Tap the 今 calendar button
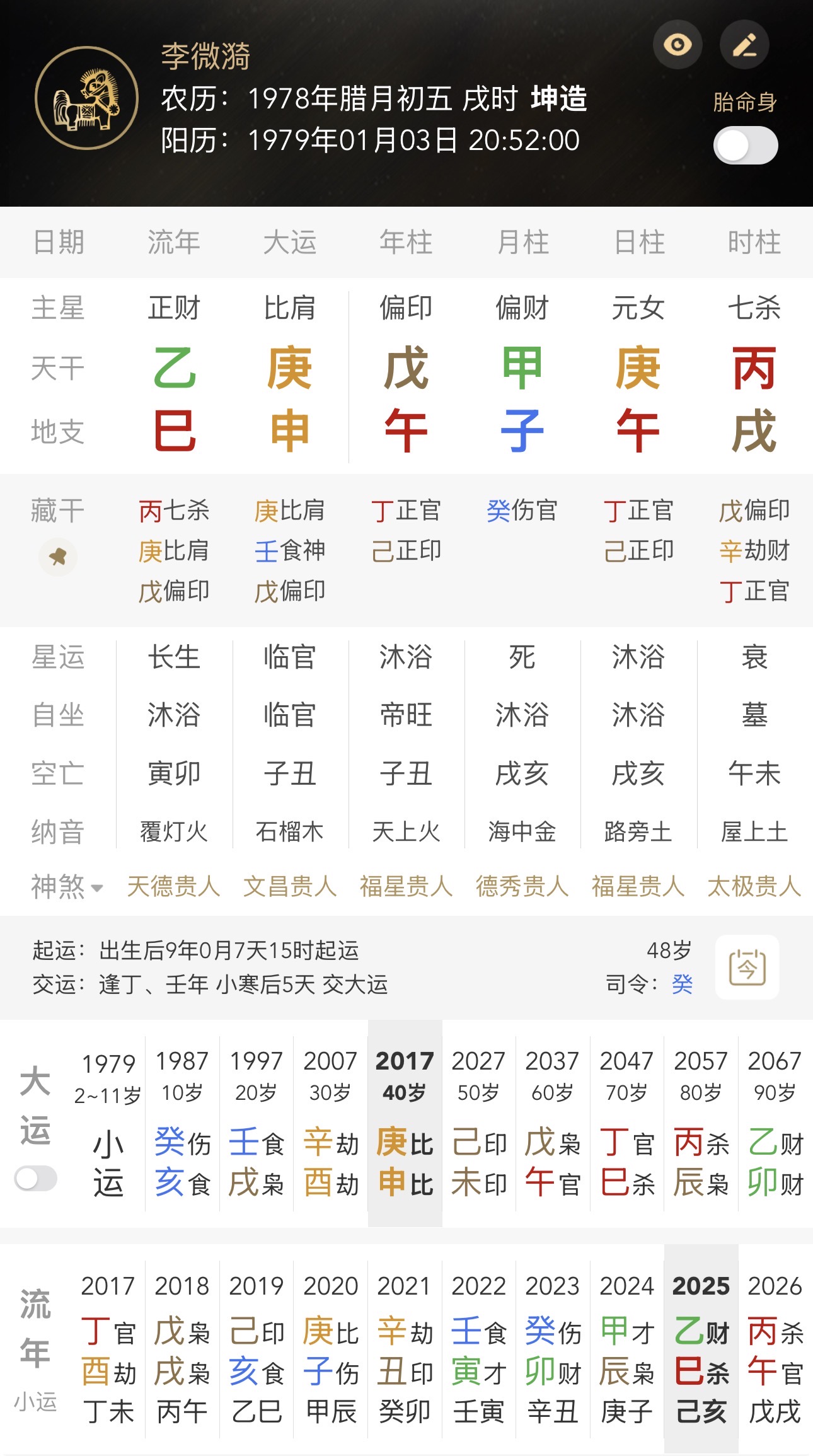 [747, 967]
